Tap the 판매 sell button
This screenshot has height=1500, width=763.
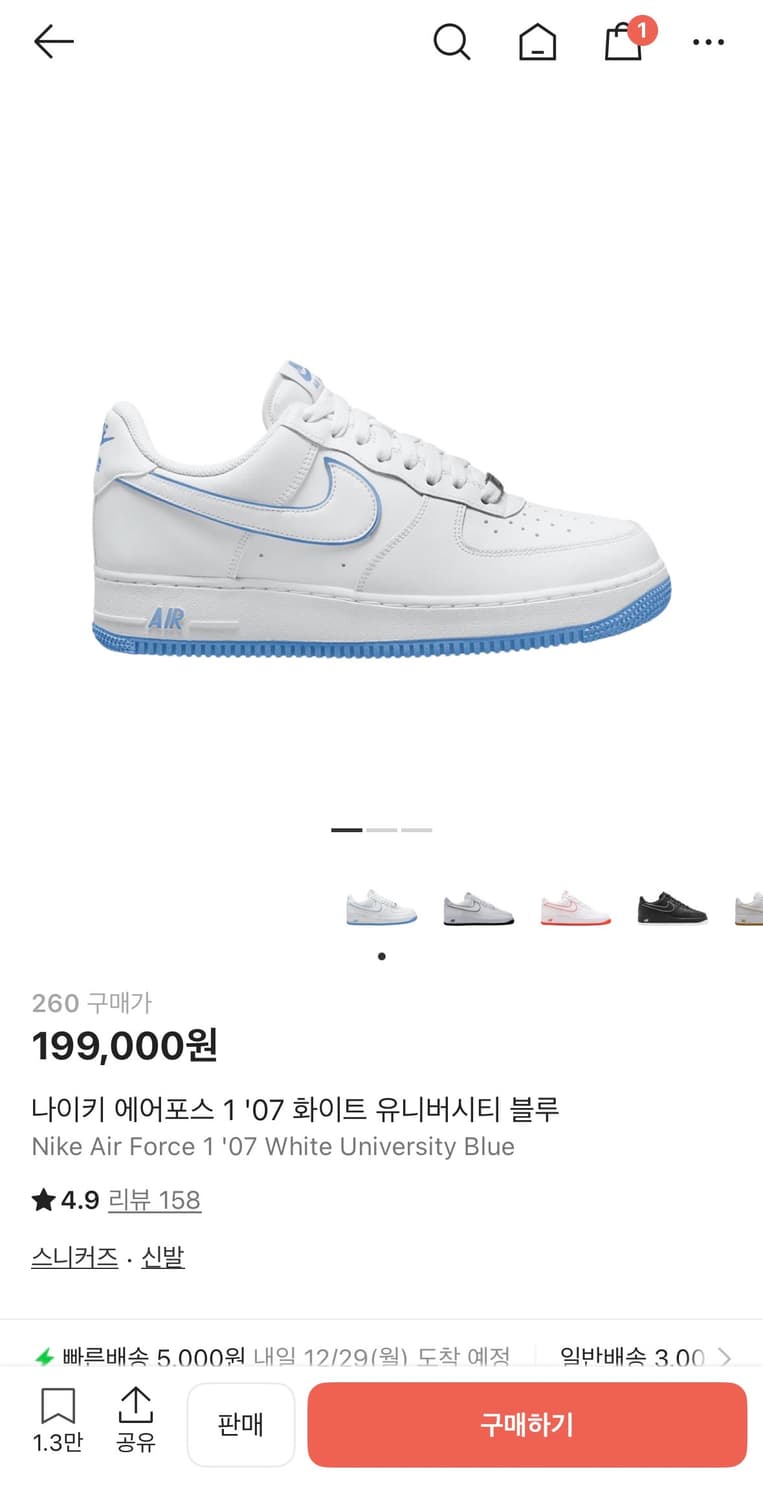pyautogui.click(x=241, y=1424)
